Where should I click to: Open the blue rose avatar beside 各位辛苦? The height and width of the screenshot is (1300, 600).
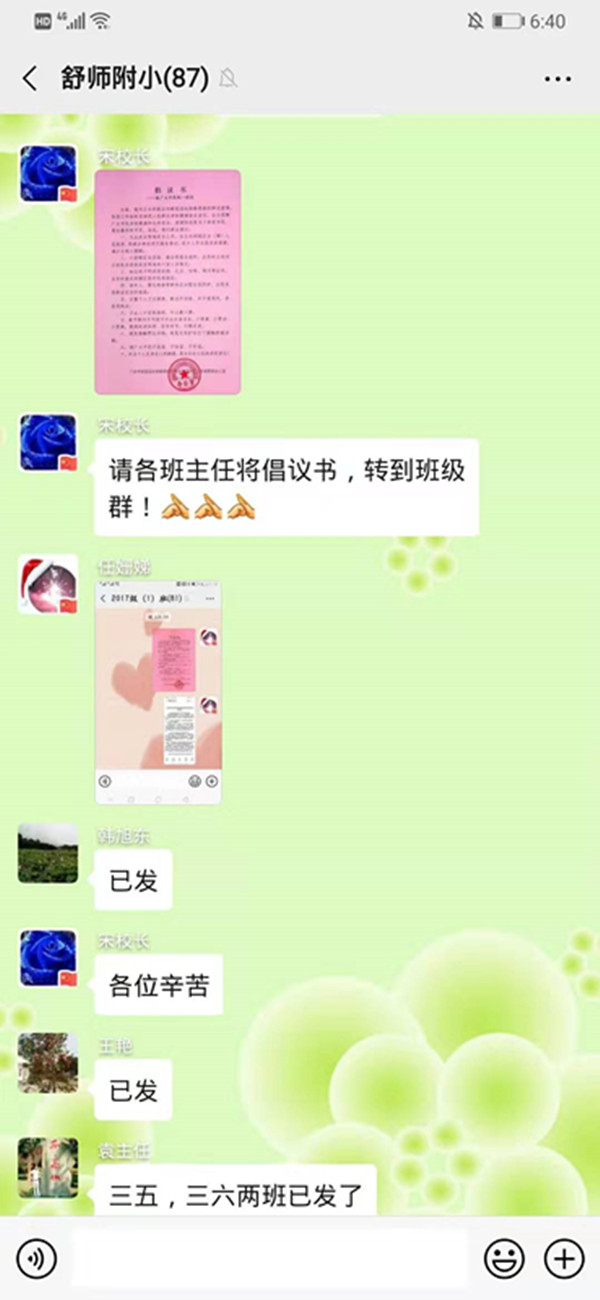[48, 958]
